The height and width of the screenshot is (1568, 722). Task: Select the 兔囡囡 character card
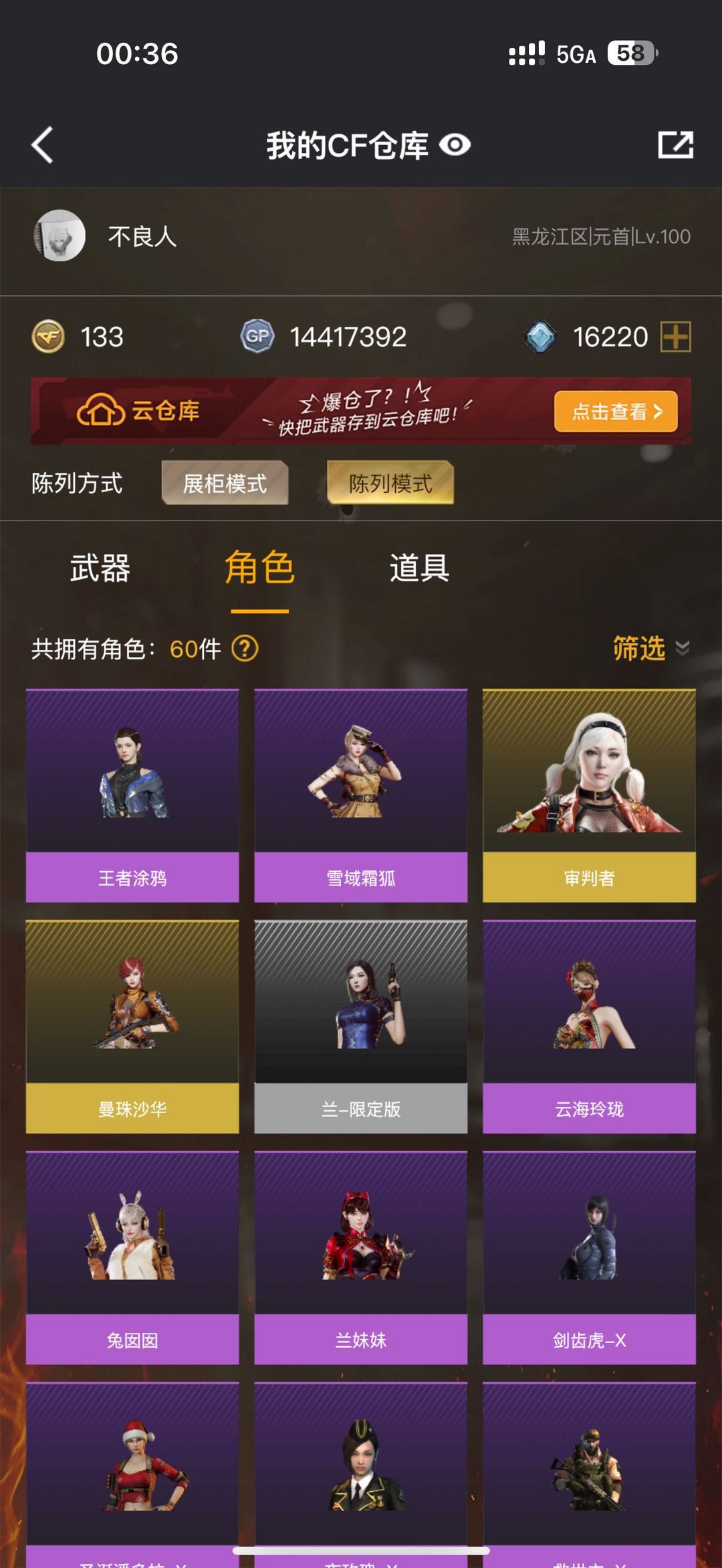coord(132,1257)
